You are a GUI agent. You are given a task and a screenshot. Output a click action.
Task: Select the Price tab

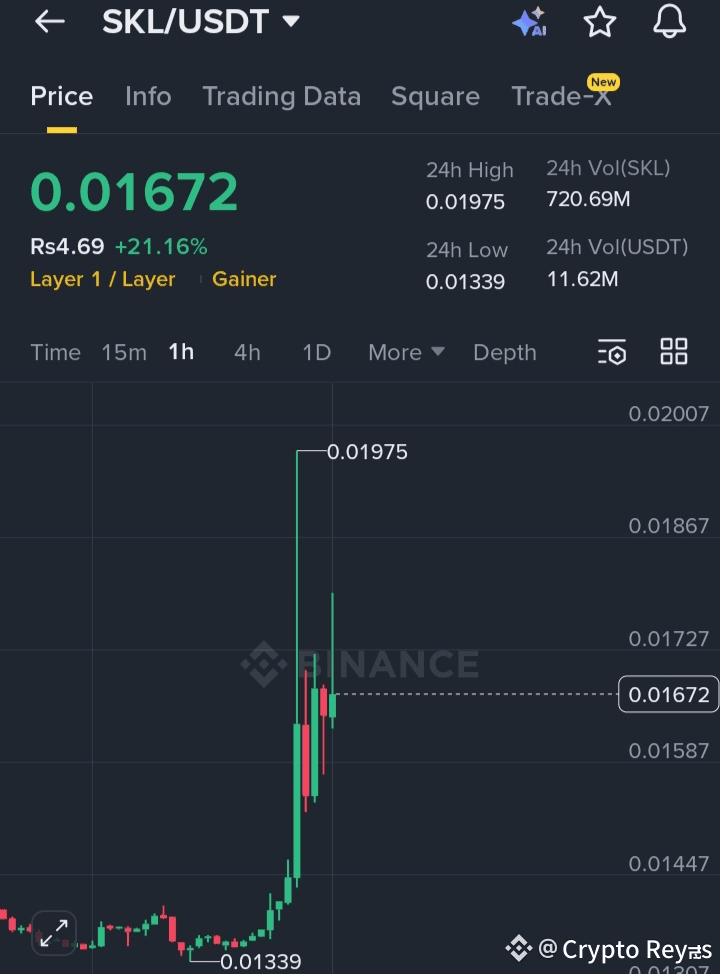click(62, 96)
